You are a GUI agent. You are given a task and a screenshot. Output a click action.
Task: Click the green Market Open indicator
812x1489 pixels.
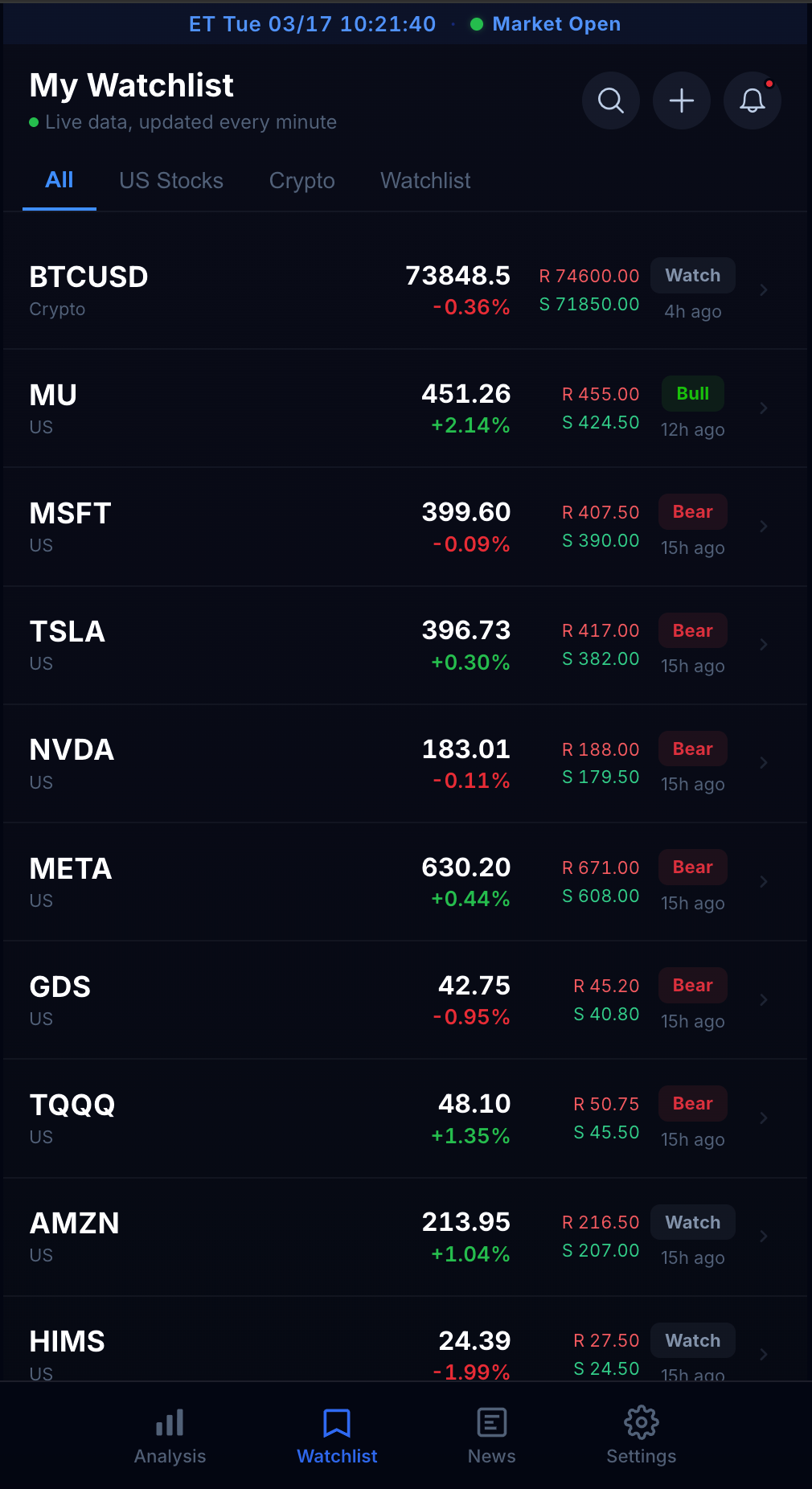pyautogui.click(x=476, y=24)
